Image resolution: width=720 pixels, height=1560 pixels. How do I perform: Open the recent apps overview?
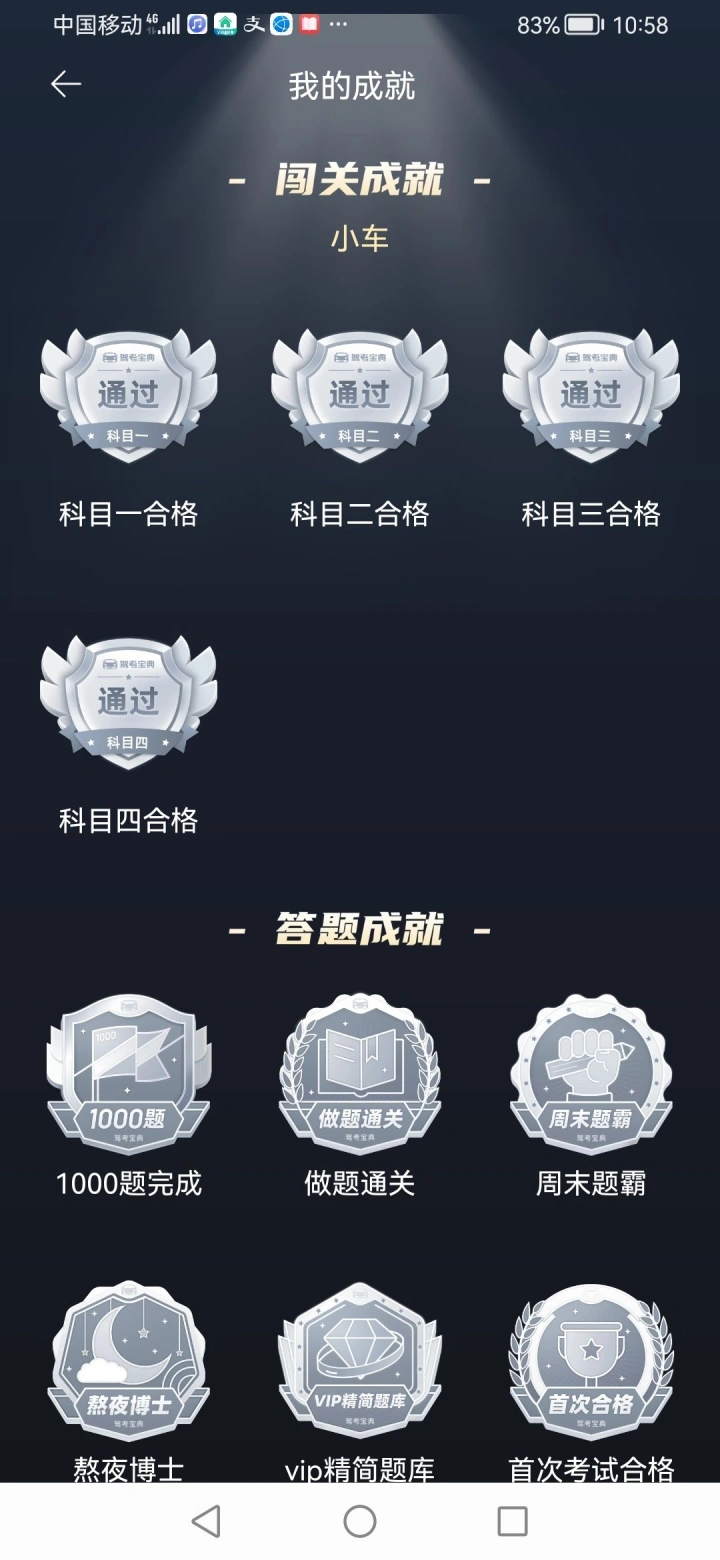coord(512,1521)
